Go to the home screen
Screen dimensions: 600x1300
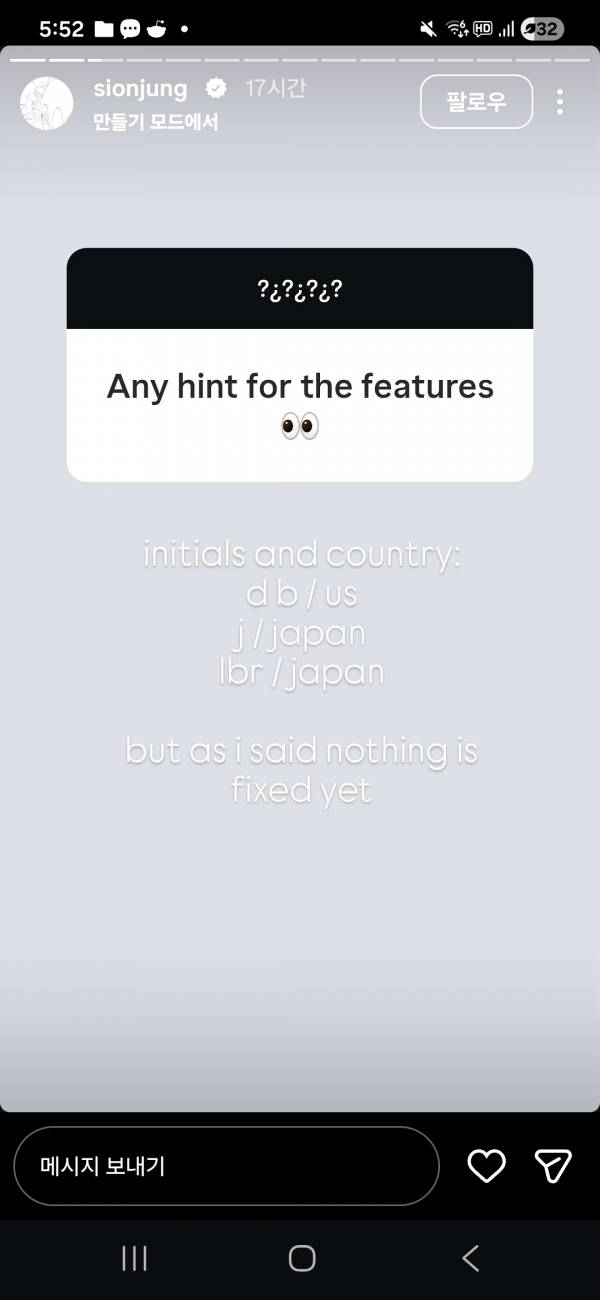coord(302,1258)
